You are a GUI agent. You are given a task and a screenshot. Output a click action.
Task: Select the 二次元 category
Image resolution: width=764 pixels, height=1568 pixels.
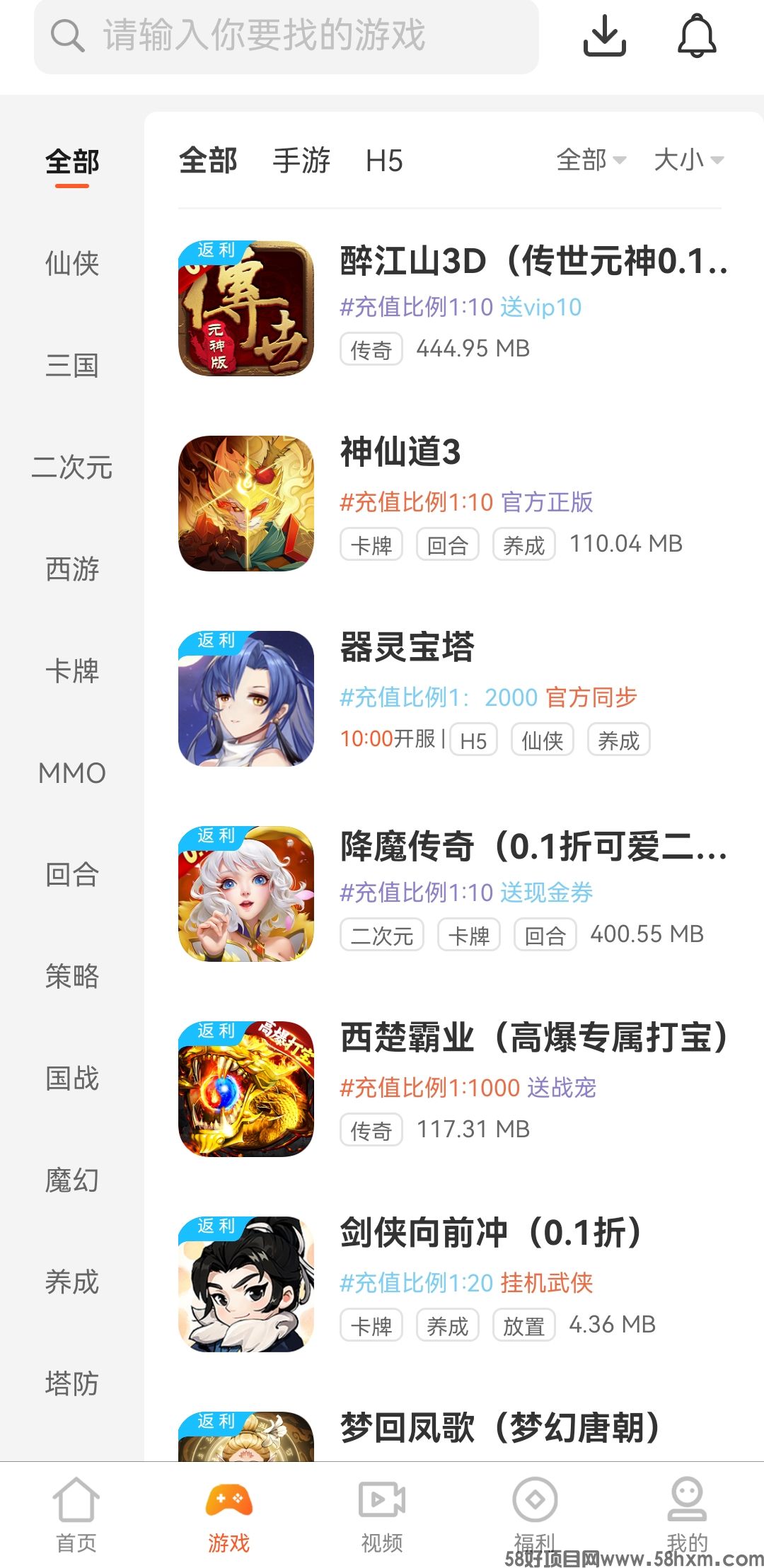72,468
